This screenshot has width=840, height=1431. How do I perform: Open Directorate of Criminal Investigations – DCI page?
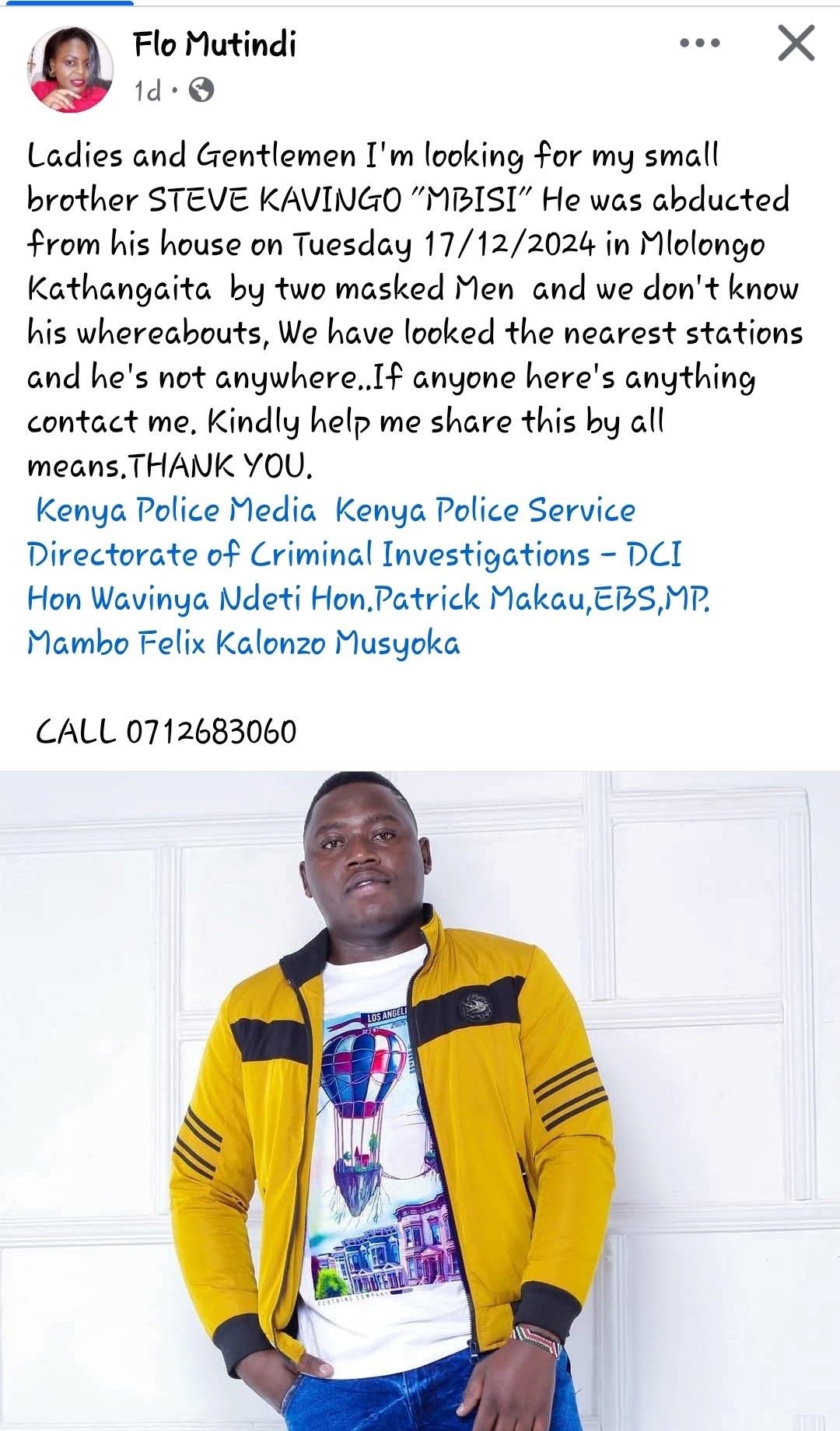tap(354, 555)
